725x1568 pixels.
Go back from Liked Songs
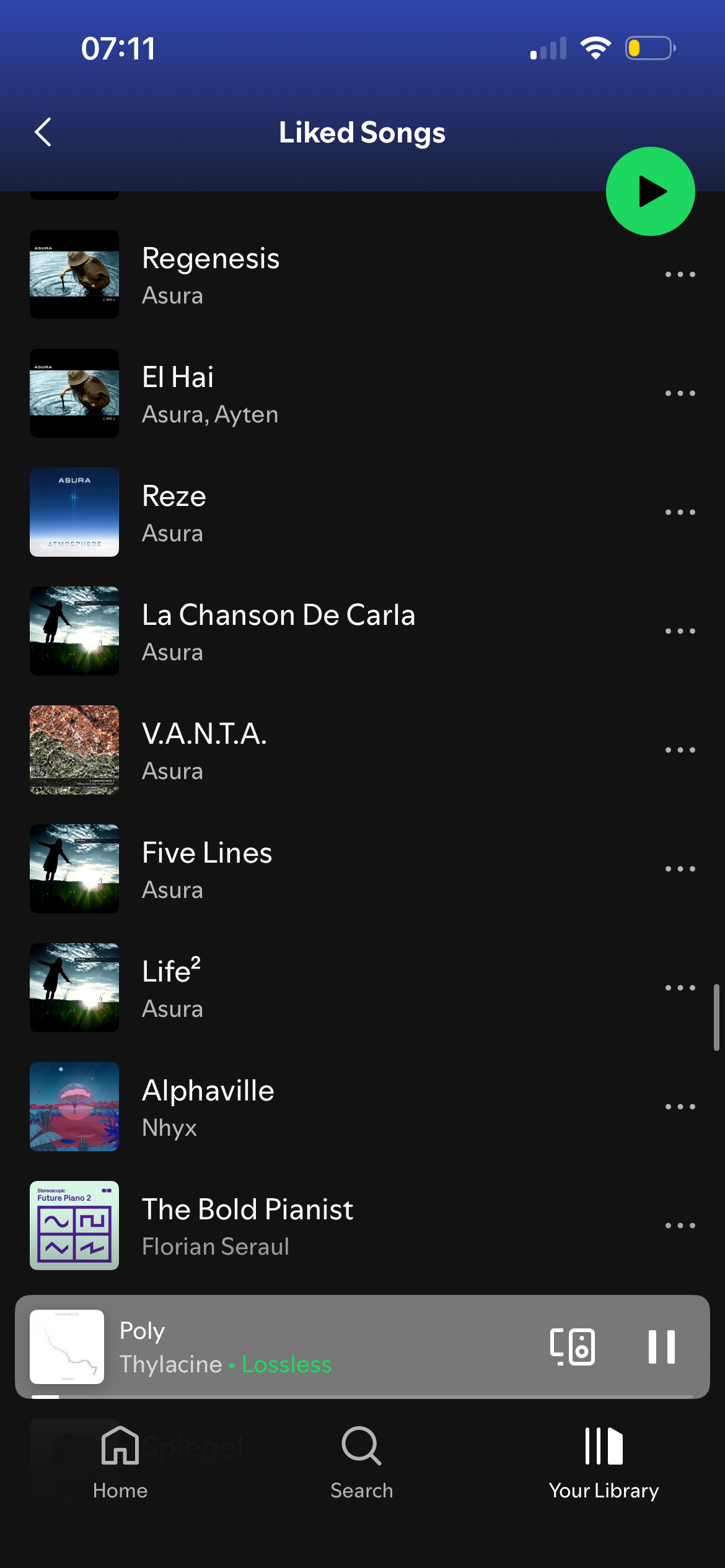(43, 132)
